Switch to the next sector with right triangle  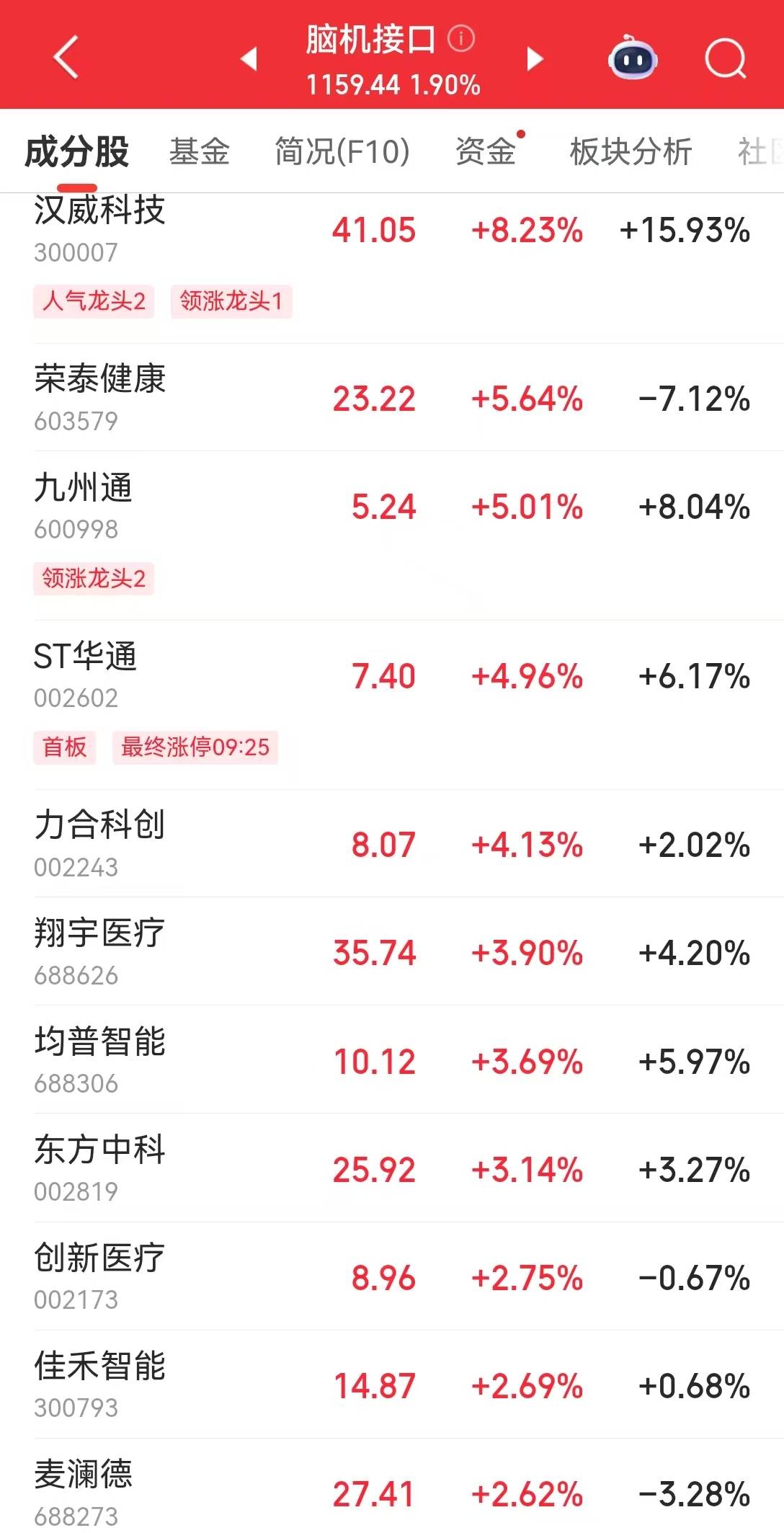(535, 58)
